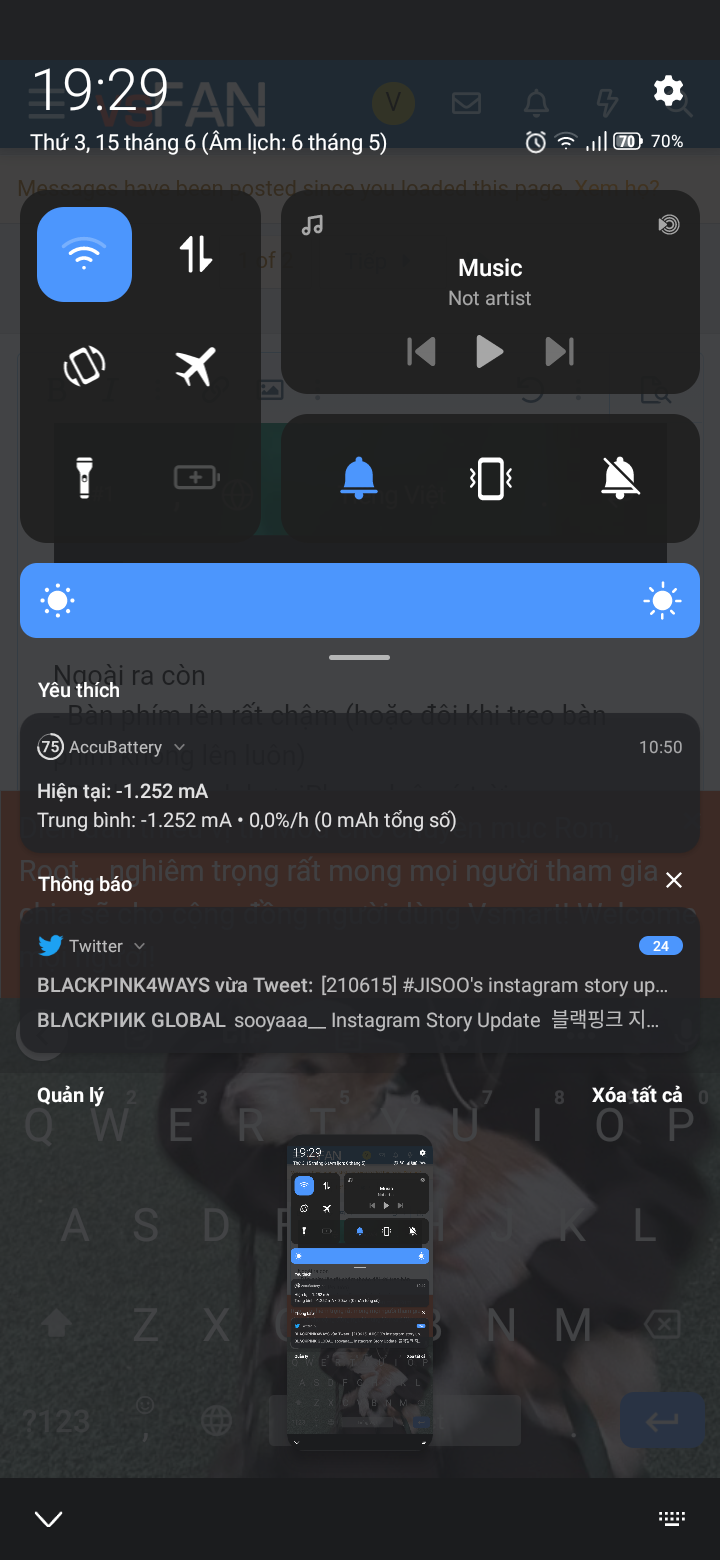Dismiss the Thông báo section
The image size is (720, 1560).
pyautogui.click(x=674, y=880)
